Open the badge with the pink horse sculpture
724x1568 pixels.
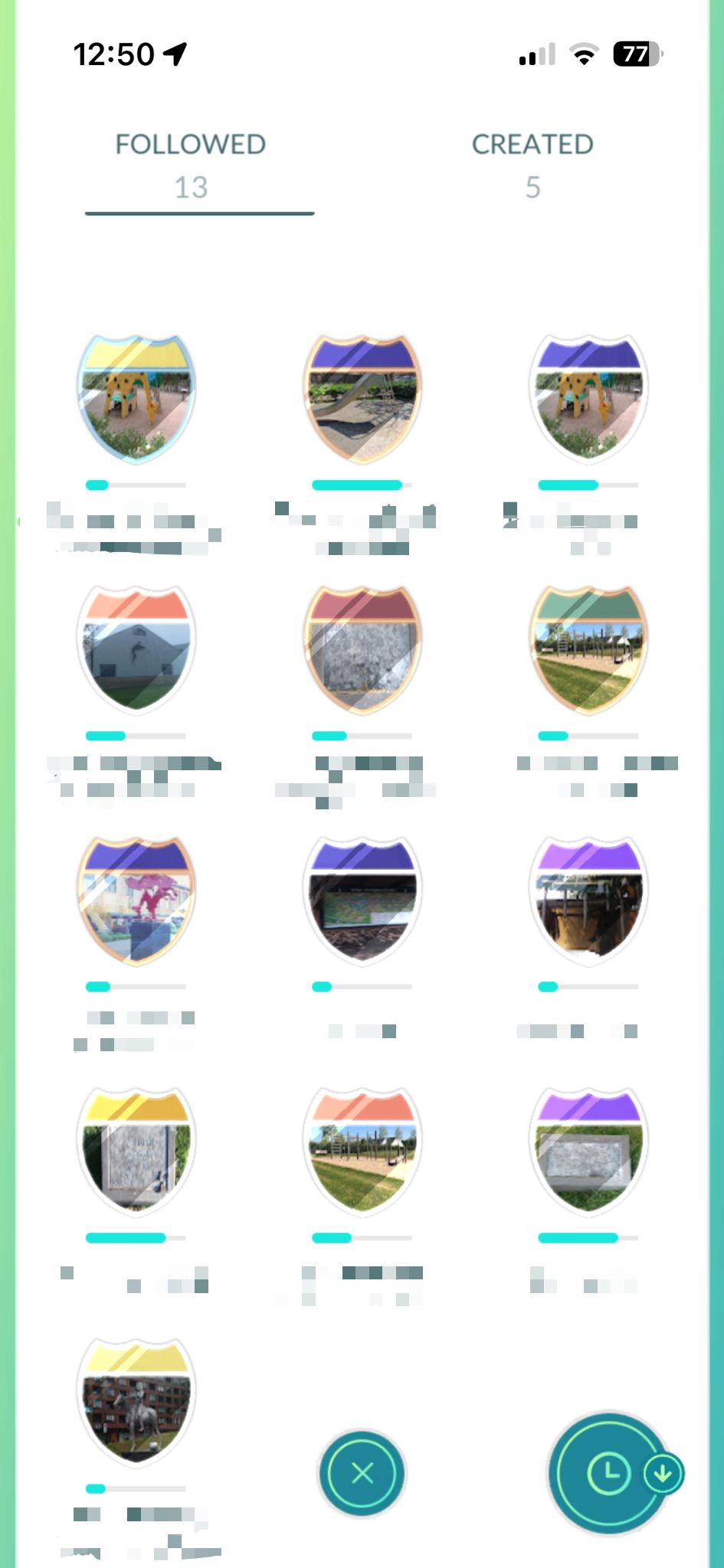[x=136, y=900]
